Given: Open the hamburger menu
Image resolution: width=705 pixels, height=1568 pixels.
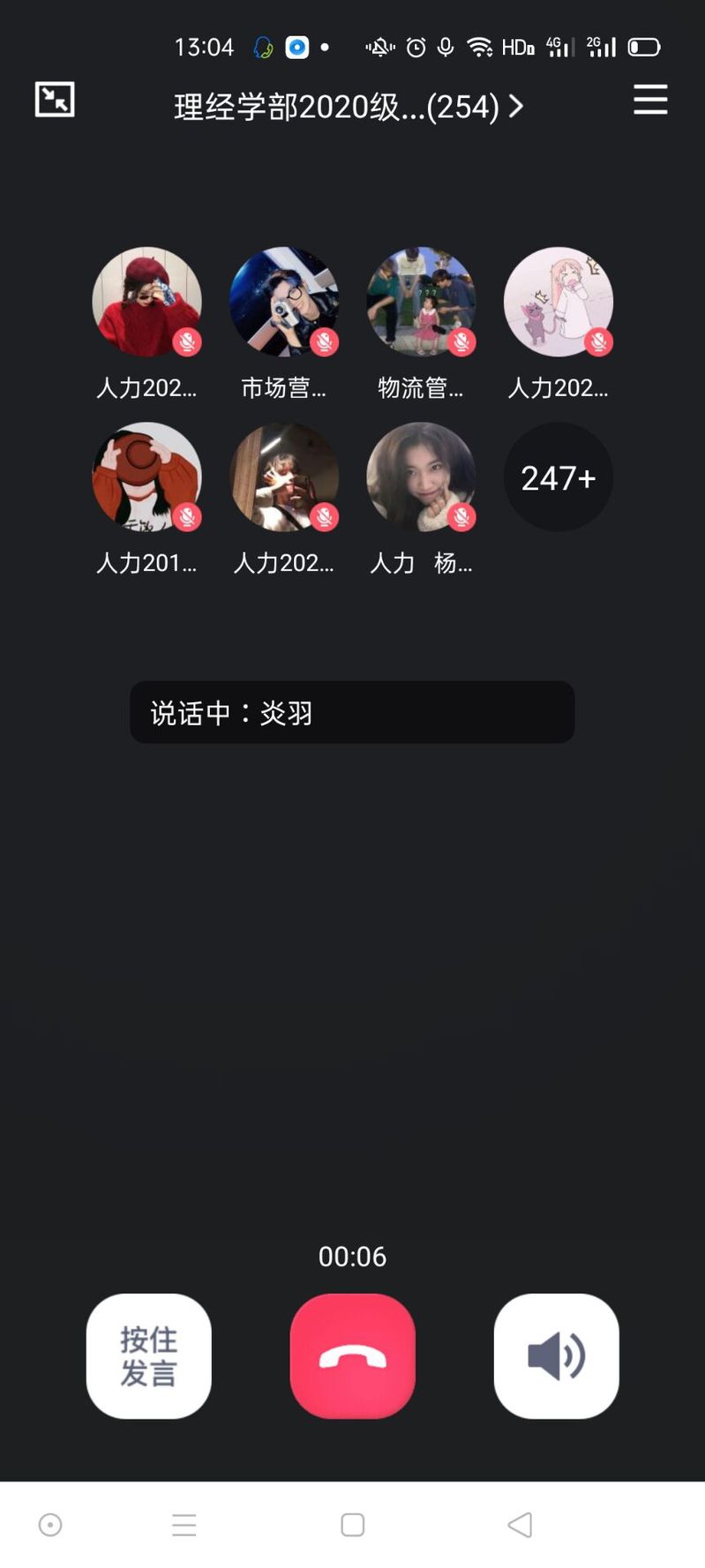Looking at the screenshot, I should [x=650, y=100].
